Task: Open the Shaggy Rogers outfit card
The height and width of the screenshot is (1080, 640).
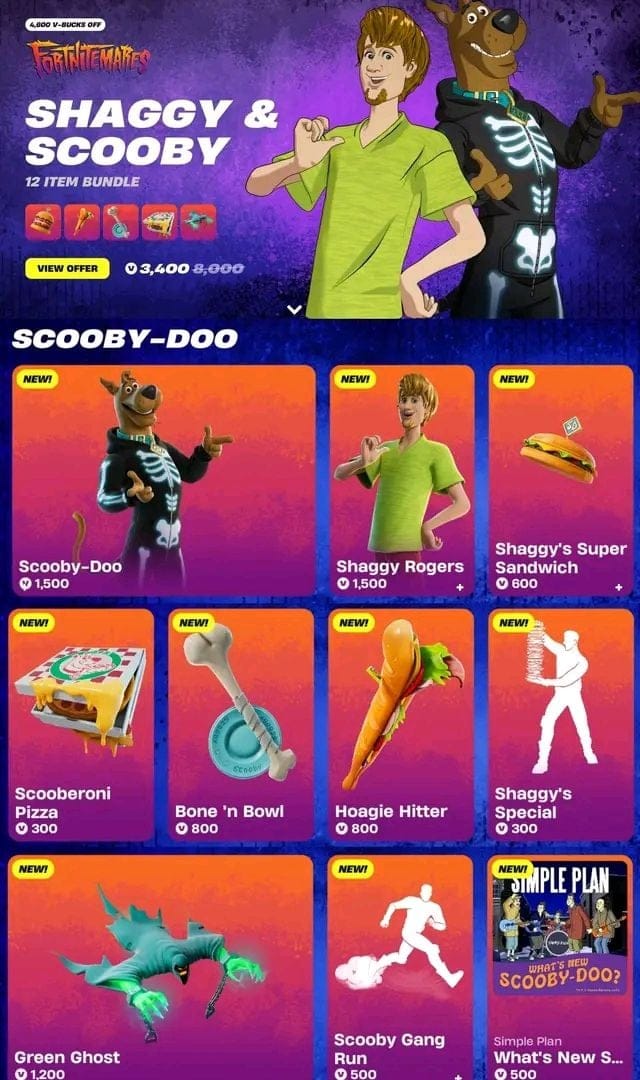Action: (400, 478)
